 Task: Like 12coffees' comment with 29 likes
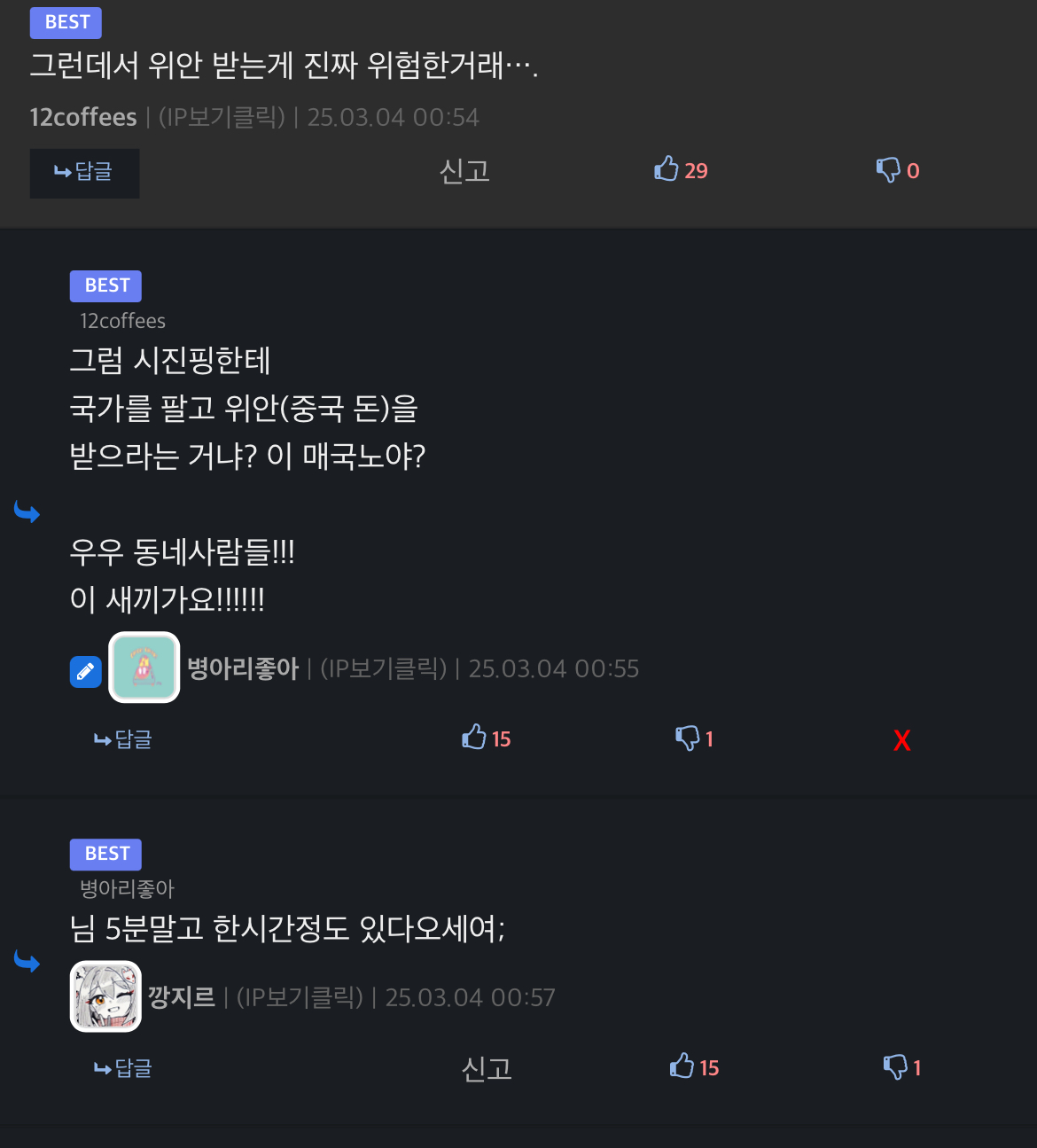(x=680, y=169)
